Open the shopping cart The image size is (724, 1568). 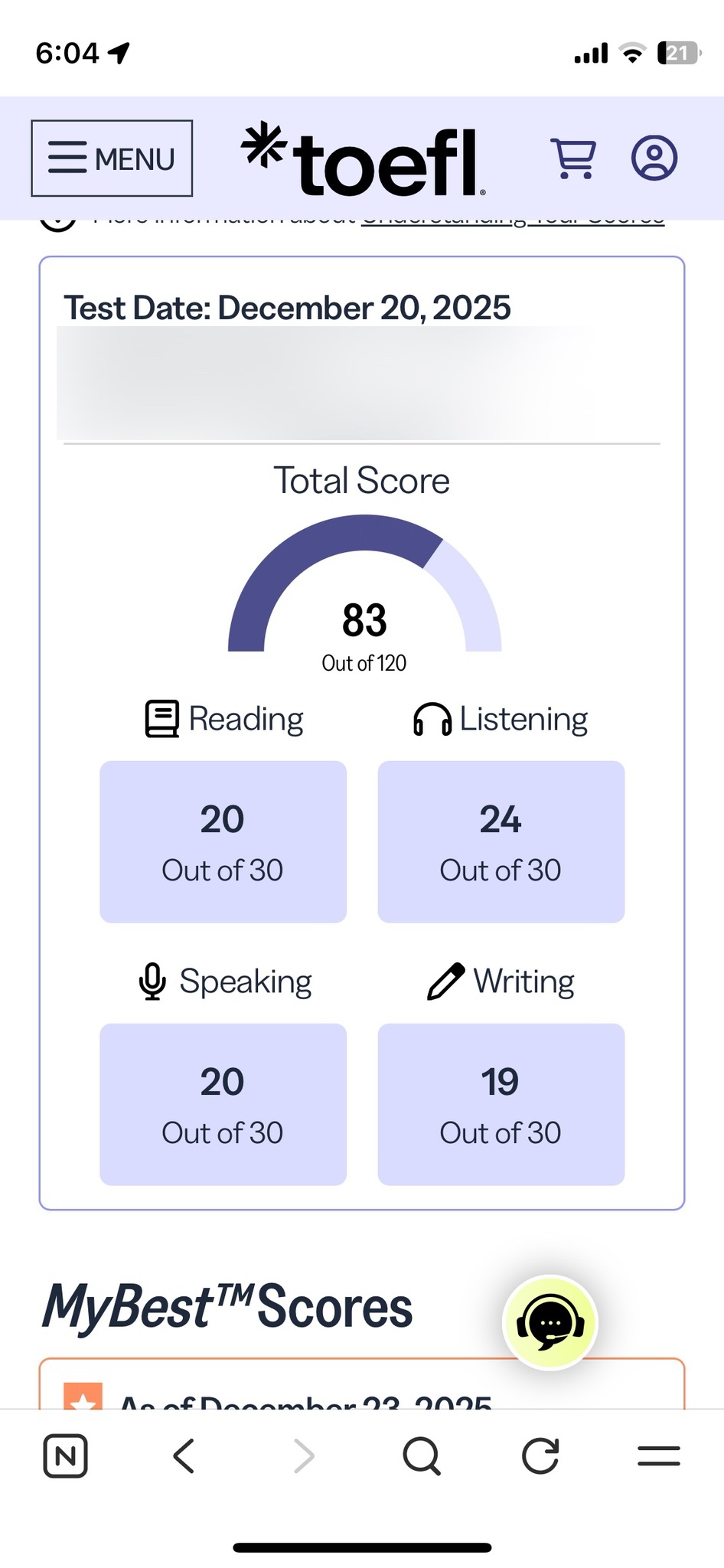[574, 158]
